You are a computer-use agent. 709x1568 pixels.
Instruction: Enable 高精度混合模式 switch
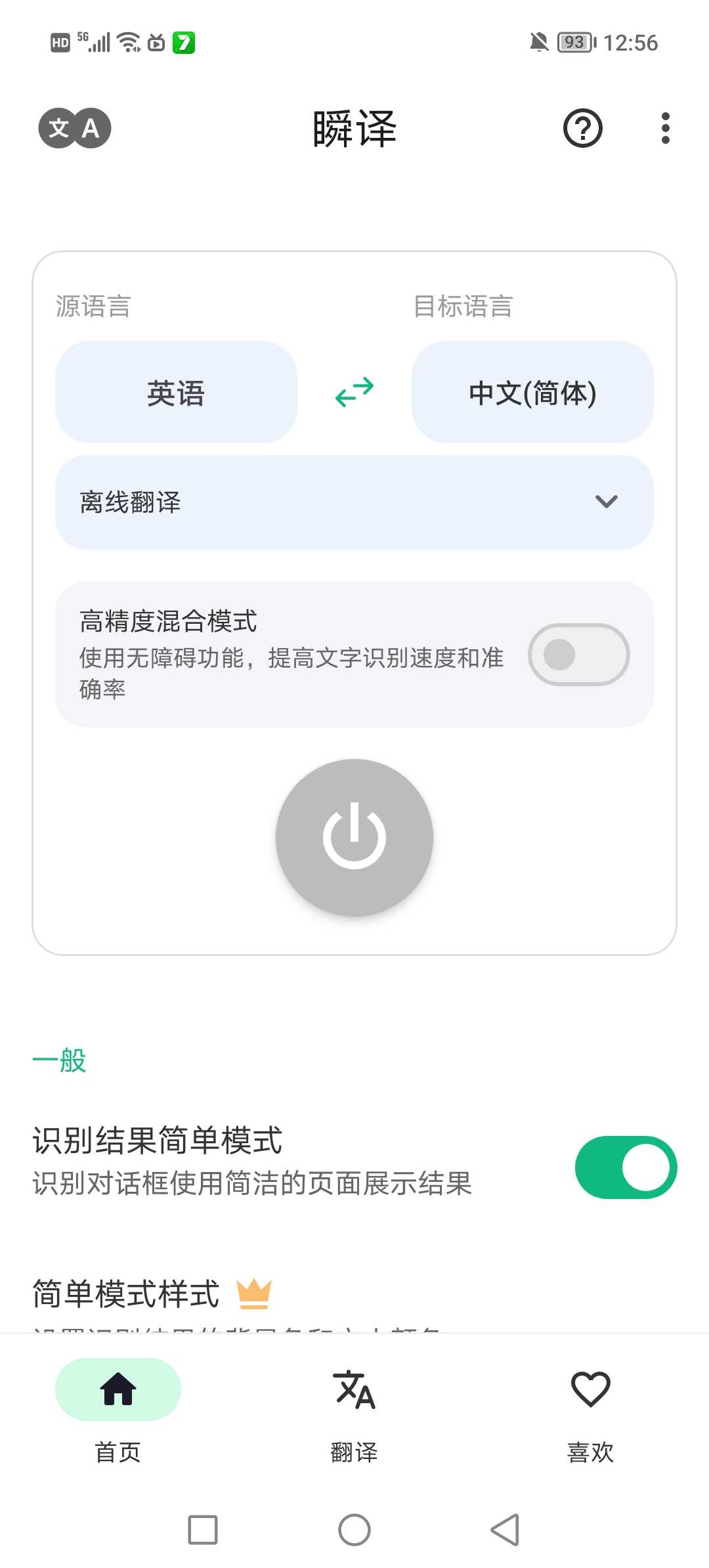click(x=578, y=655)
